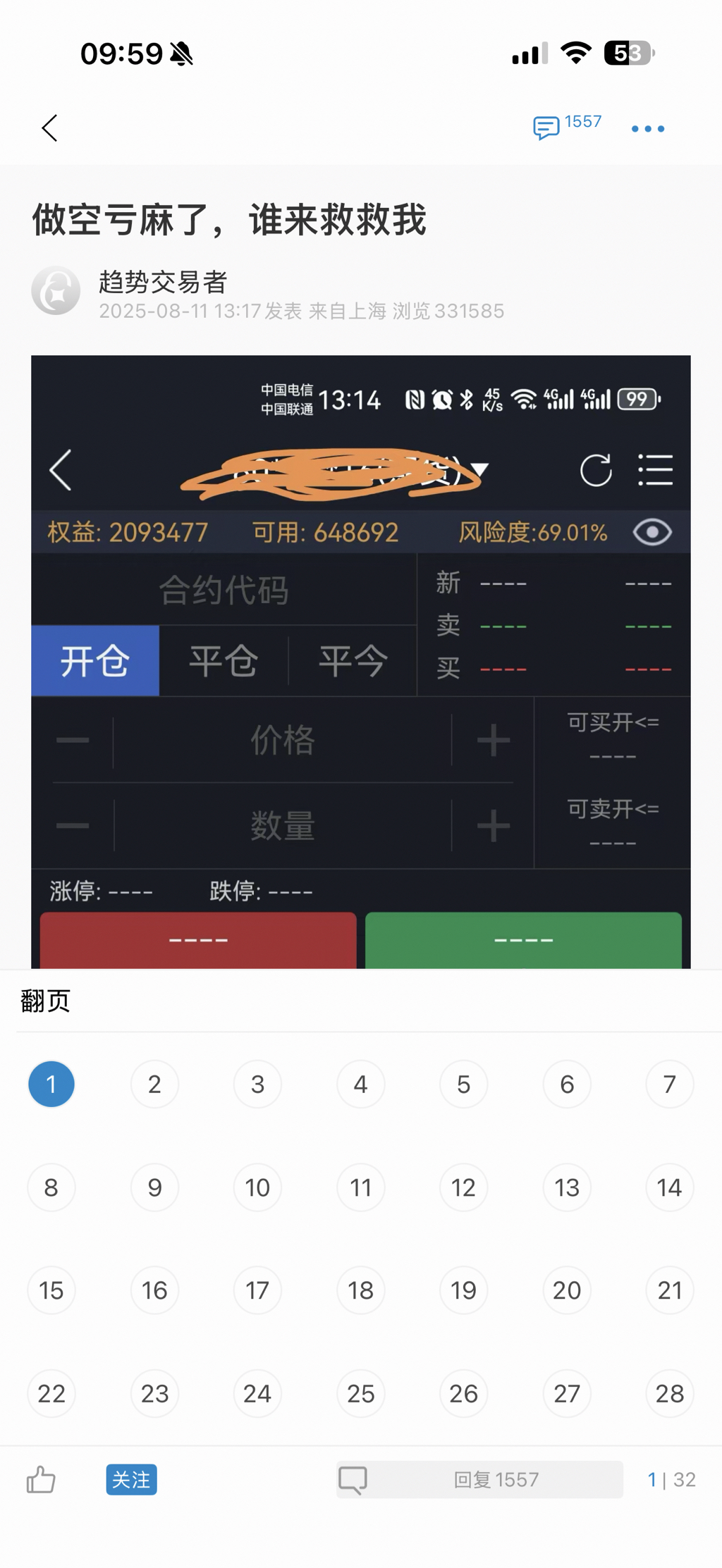Open page 21 of the thread
This screenshot has width=722, height=1568.
tap(669, 1290)
